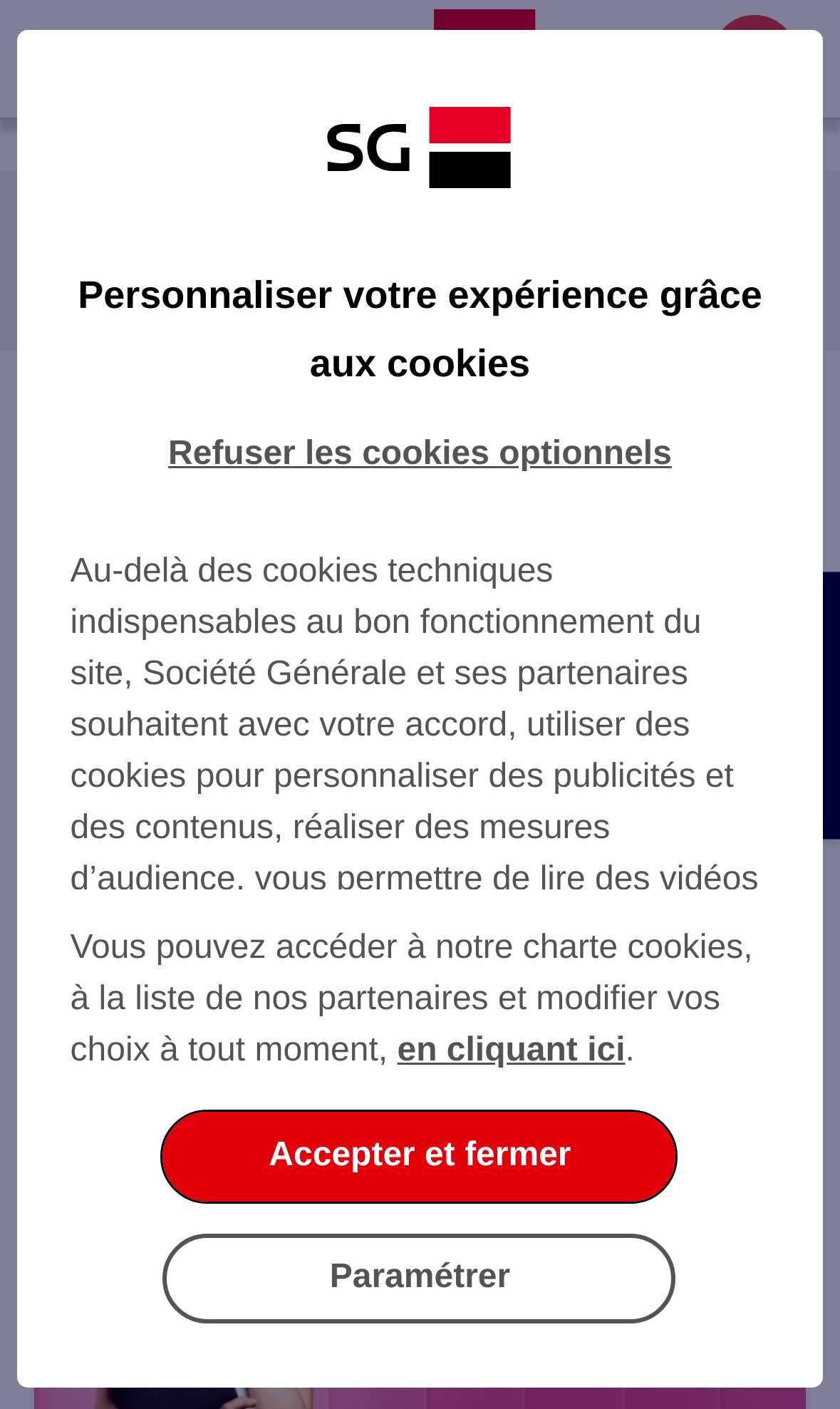Accept cookies with Accepter et fermer
The image size is (840, 1409).
point(419,1156)
